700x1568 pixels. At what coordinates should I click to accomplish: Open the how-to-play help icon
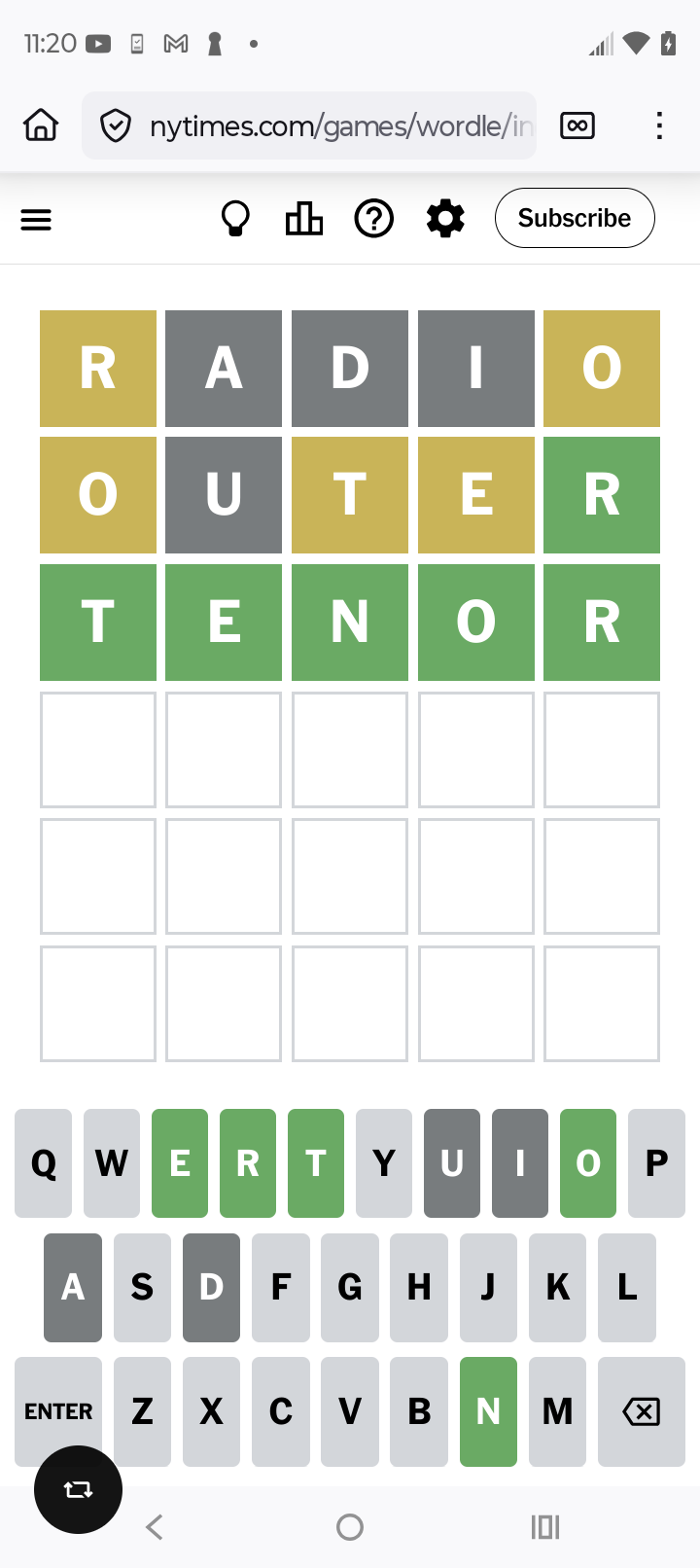(374, 219)
